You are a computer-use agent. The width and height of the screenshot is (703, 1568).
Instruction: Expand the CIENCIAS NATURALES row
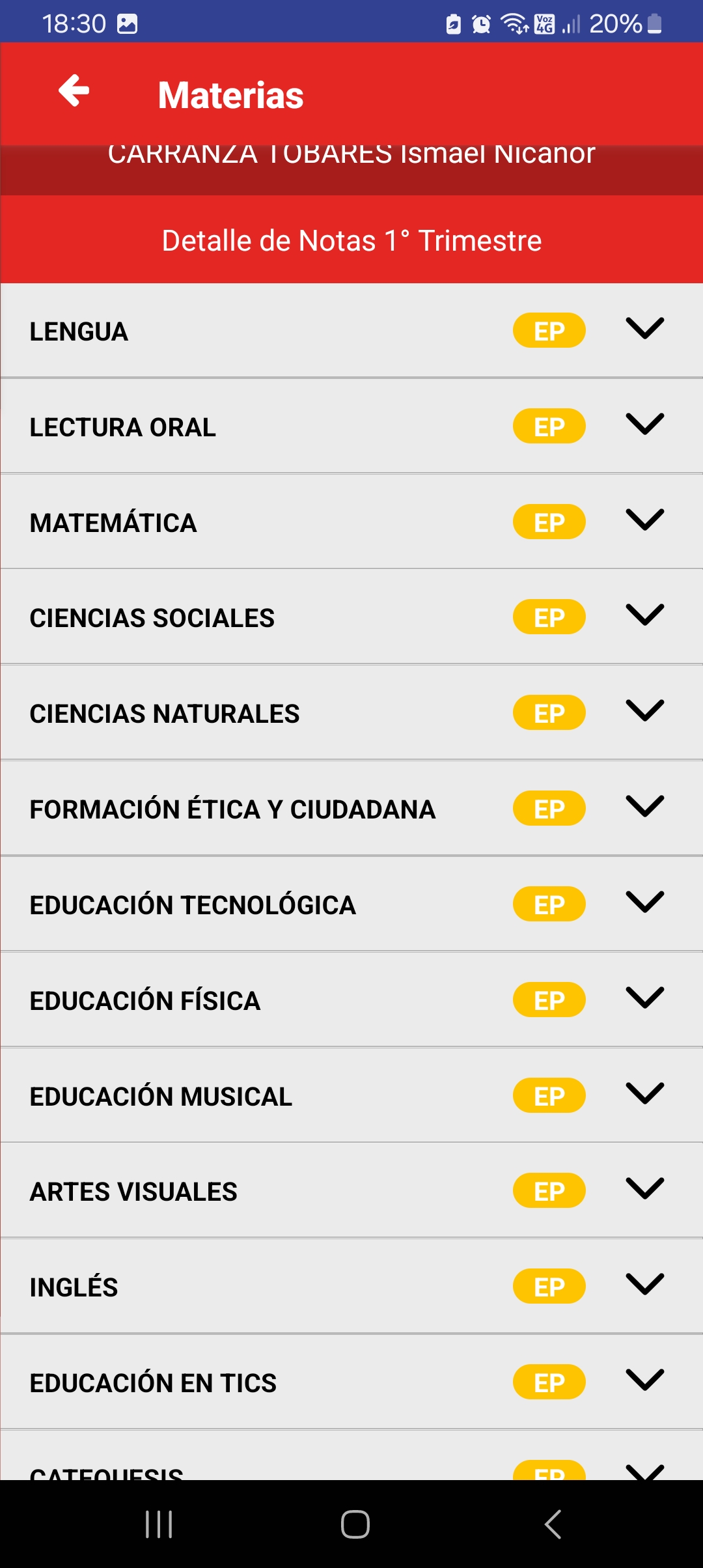(644, 711)
